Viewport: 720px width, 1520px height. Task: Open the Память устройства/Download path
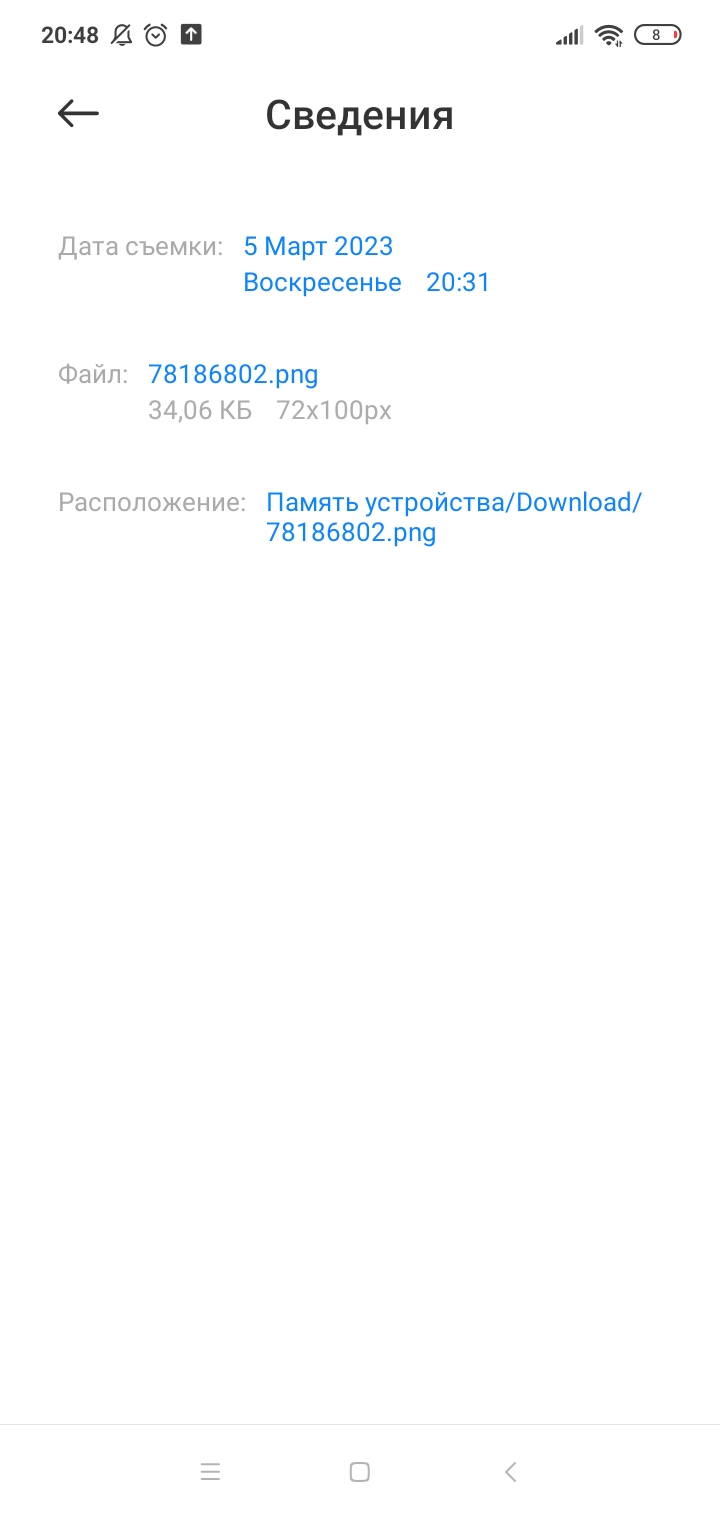tap(452, 503)
